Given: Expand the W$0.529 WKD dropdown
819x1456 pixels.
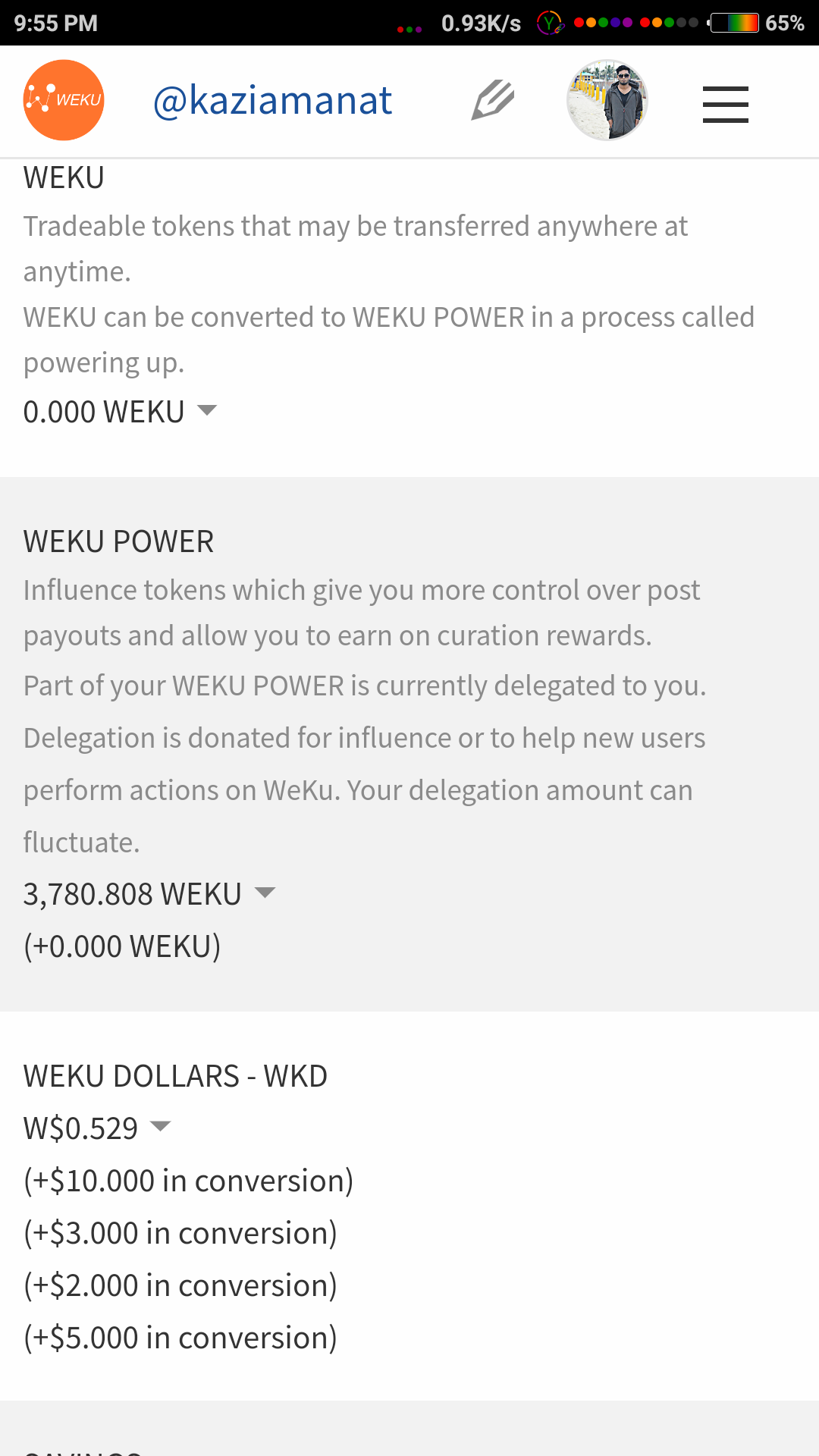Looking at the screenshot, I should (160, 1127).
